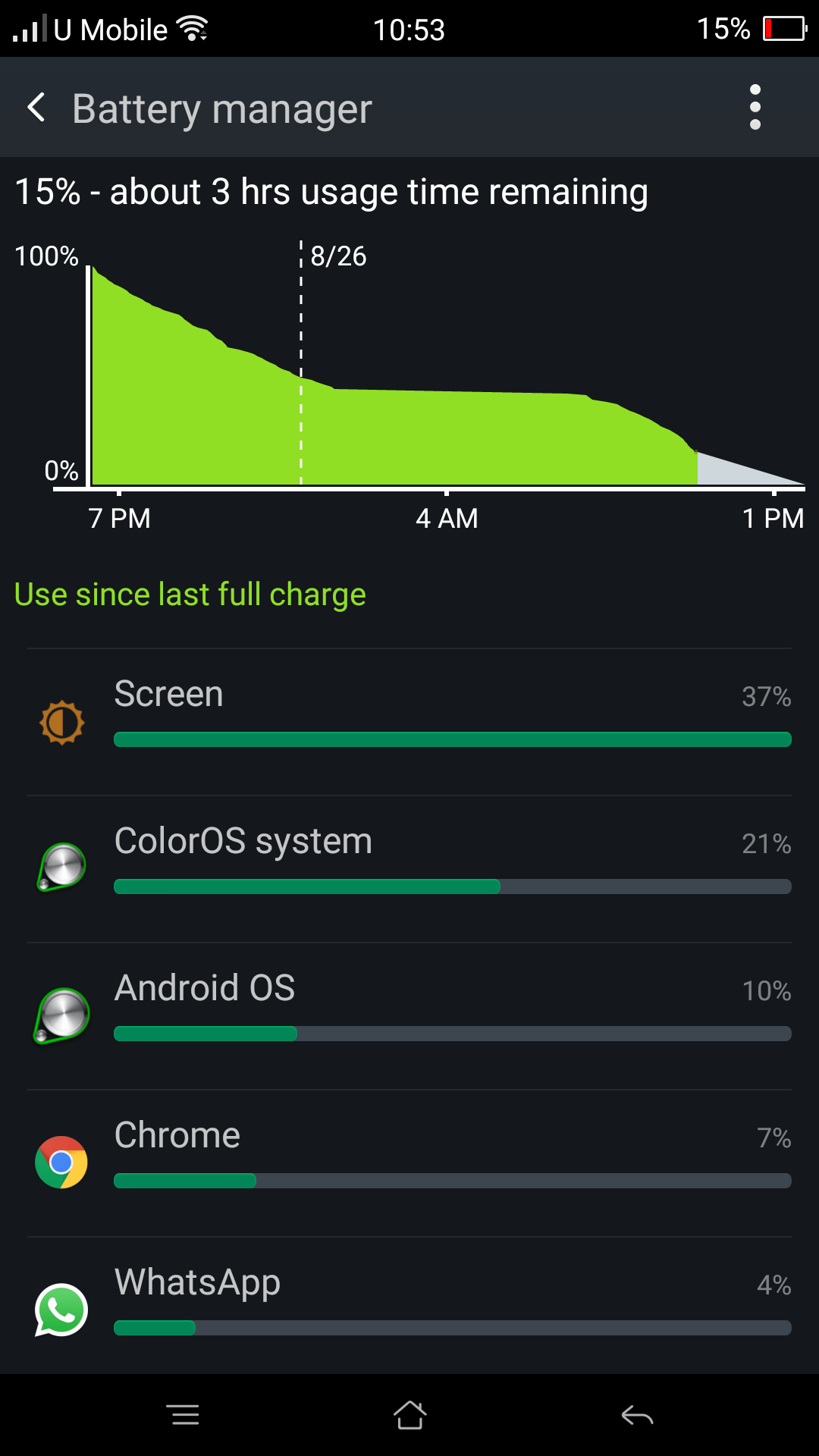Open the recent apps menu button
The image size is (819, 1456).
(x=184, y=1415)
